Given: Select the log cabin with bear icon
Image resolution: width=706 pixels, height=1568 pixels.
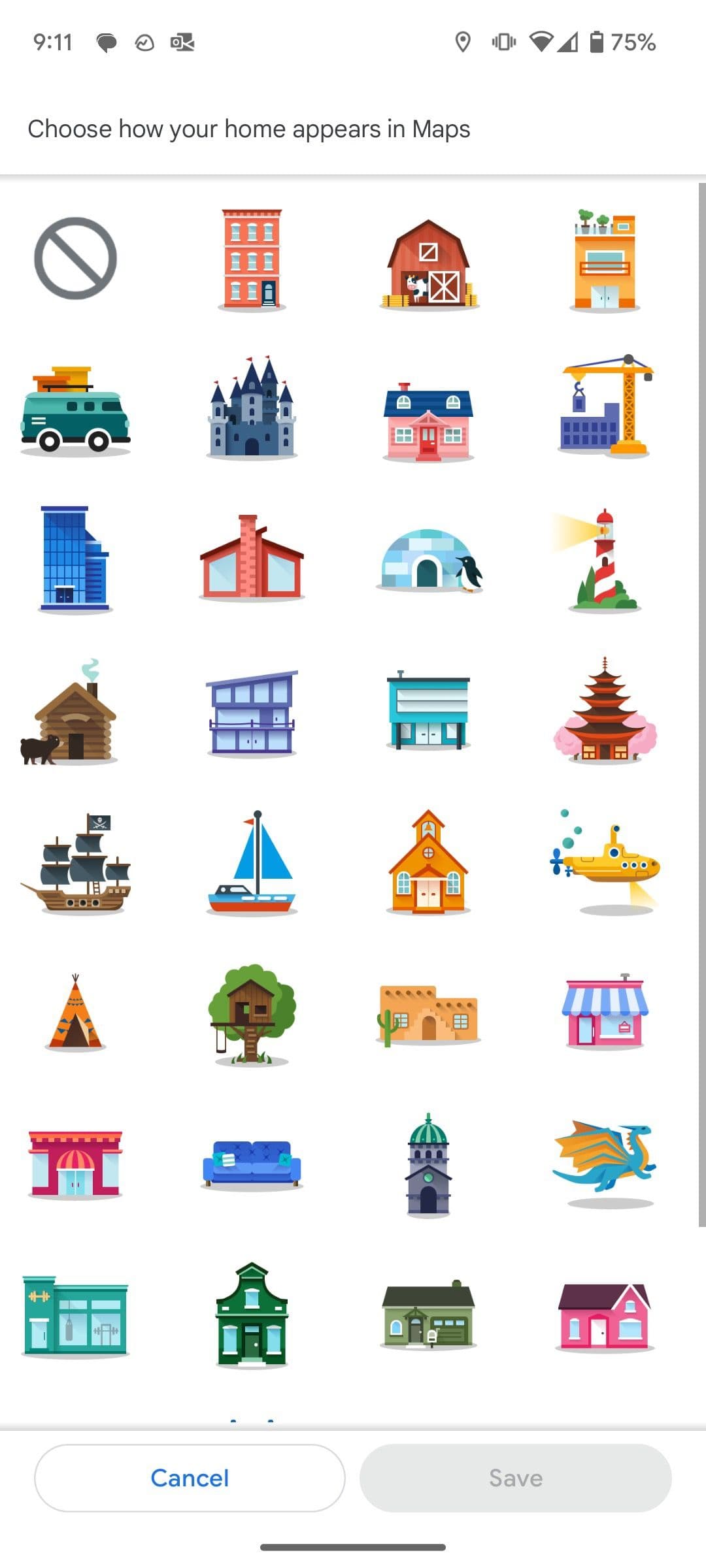Looking at the screenshot, I should click(x=75, y=715).
